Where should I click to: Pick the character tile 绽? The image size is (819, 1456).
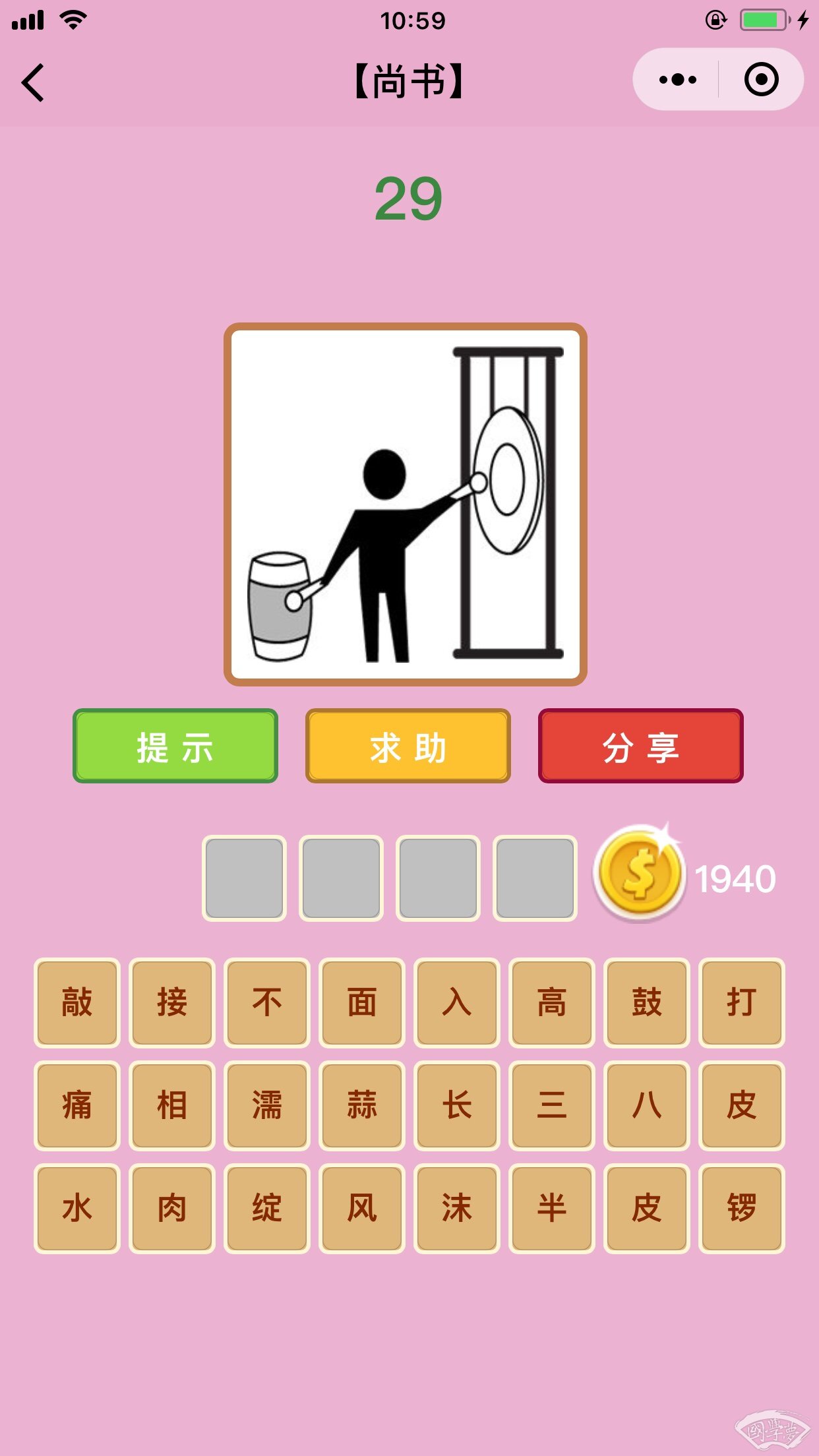pyautogui.click(x=267, y=1208)
